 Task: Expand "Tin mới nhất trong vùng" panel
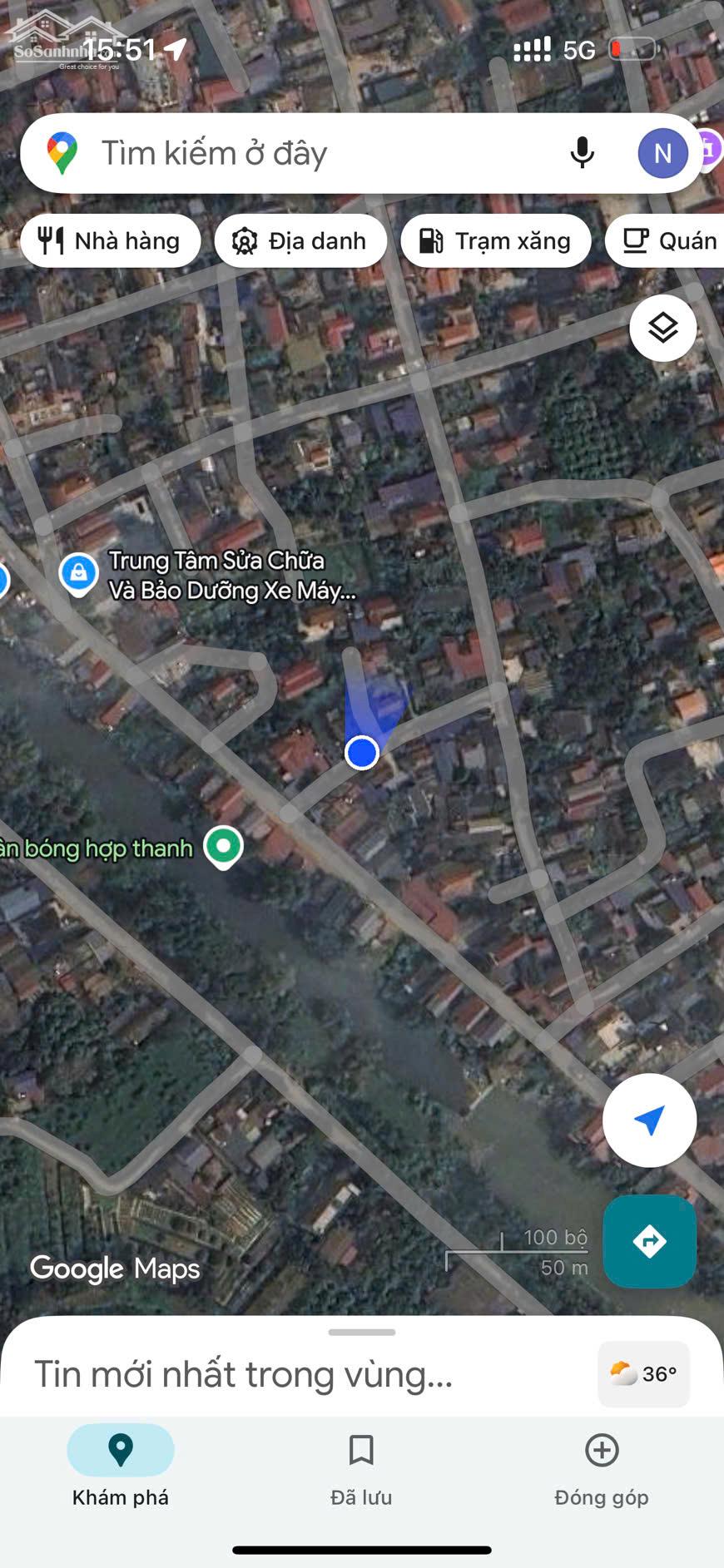coord(243,1374)
